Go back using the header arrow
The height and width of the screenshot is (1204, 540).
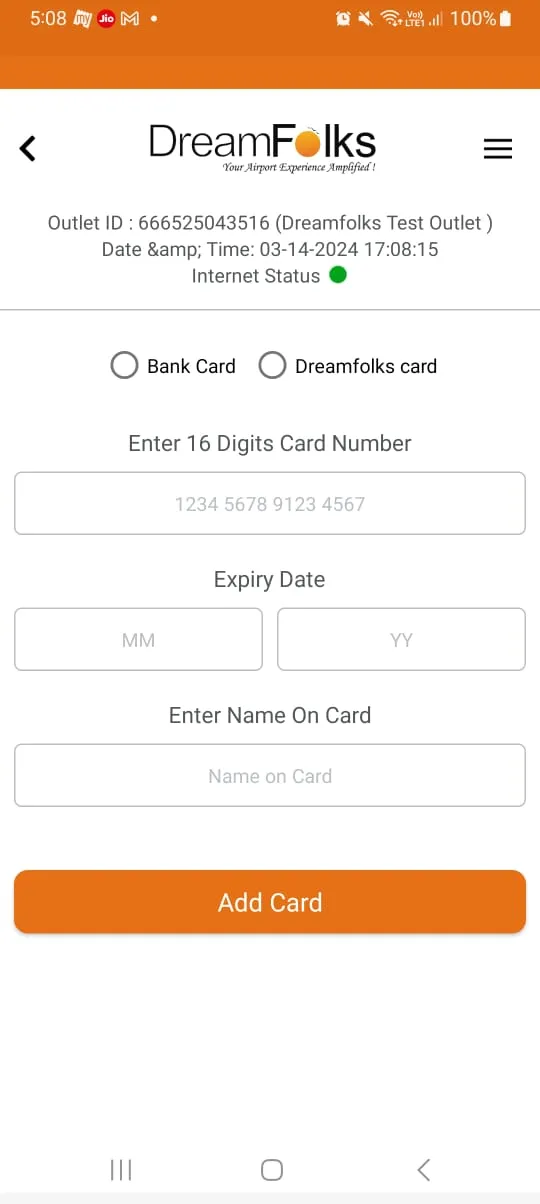(28, 149)
